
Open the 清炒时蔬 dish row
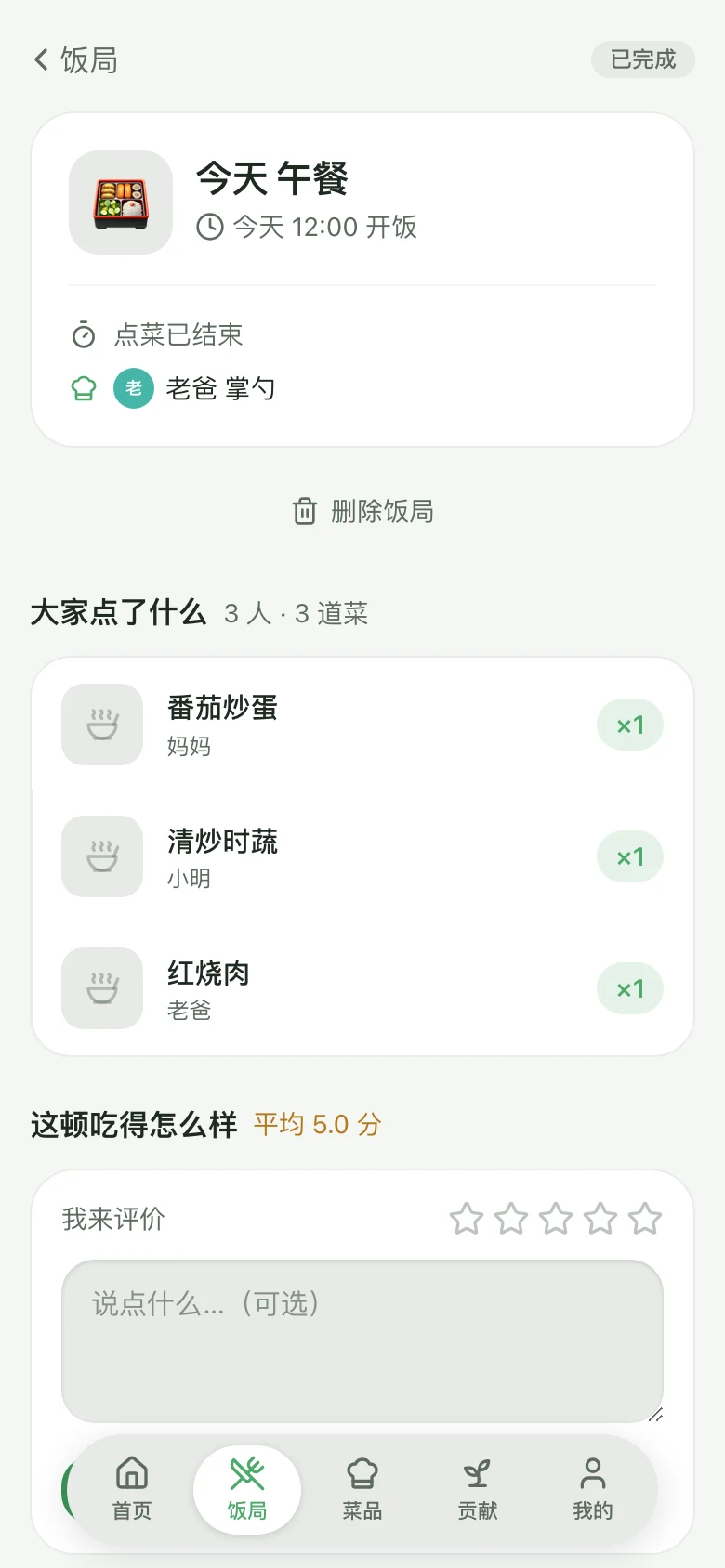click(362, 856)
